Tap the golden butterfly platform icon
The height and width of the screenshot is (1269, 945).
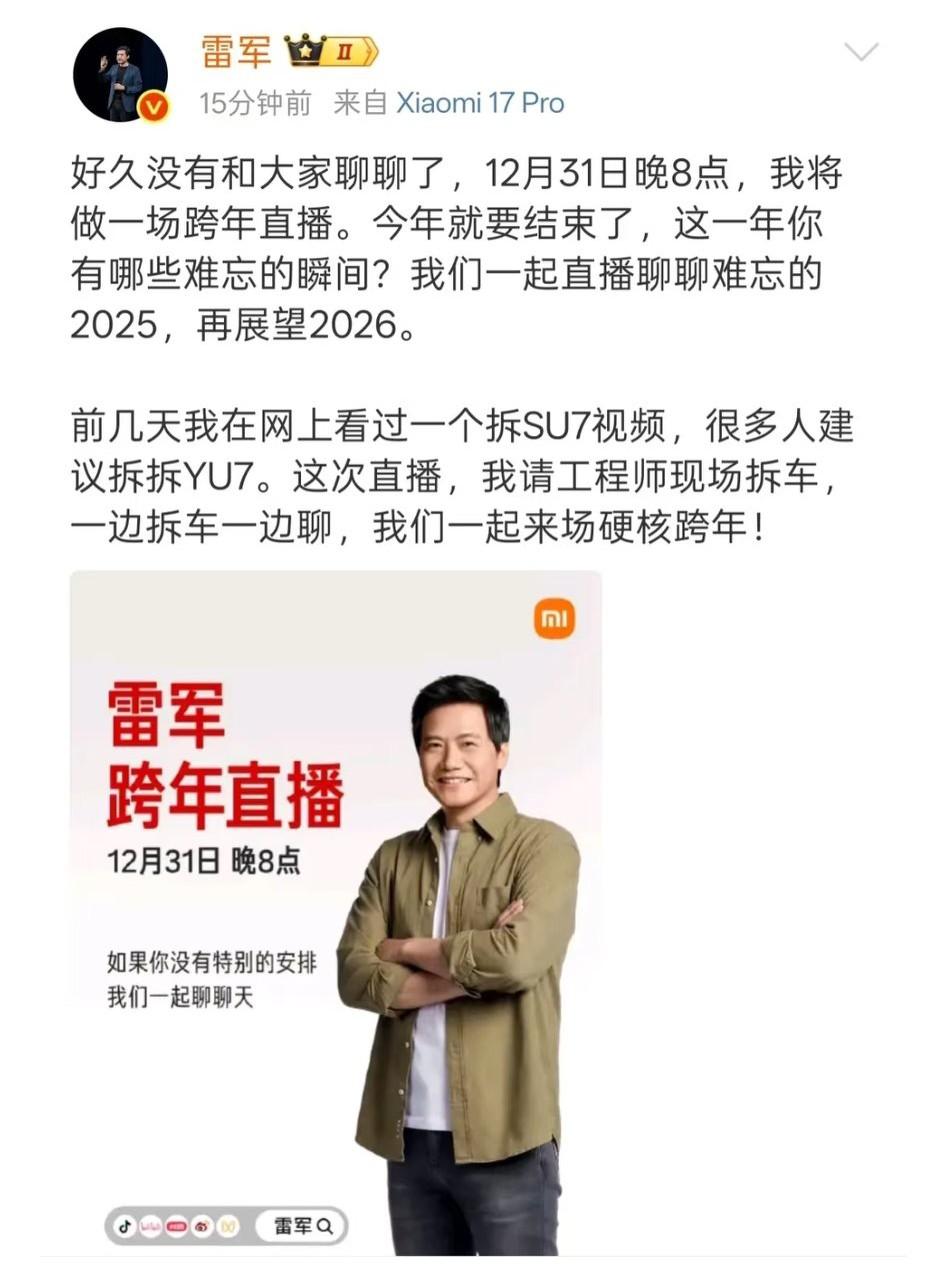[x=227, y=1225]
